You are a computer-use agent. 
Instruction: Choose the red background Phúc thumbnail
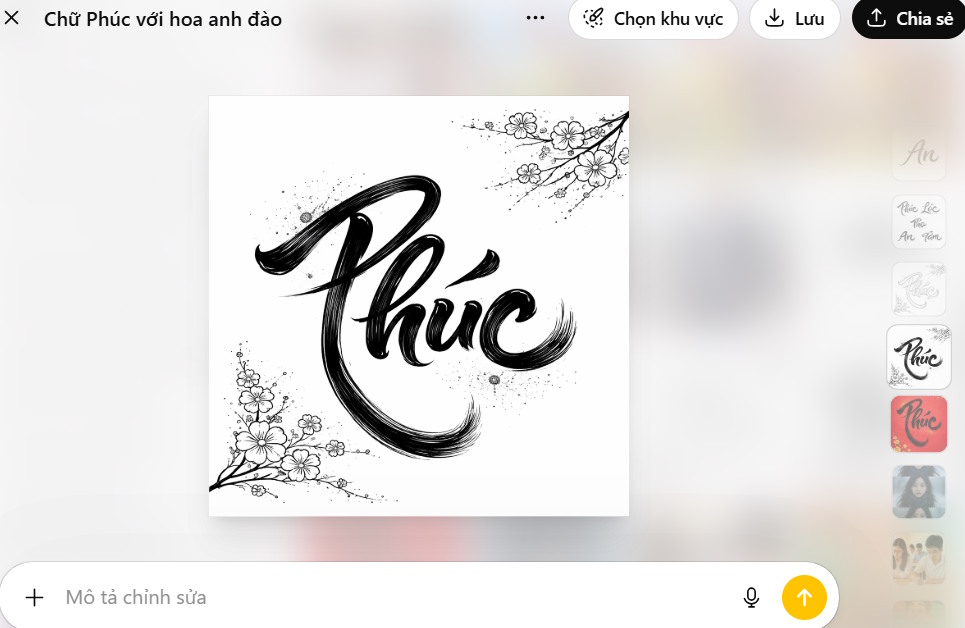pos(918,424)
